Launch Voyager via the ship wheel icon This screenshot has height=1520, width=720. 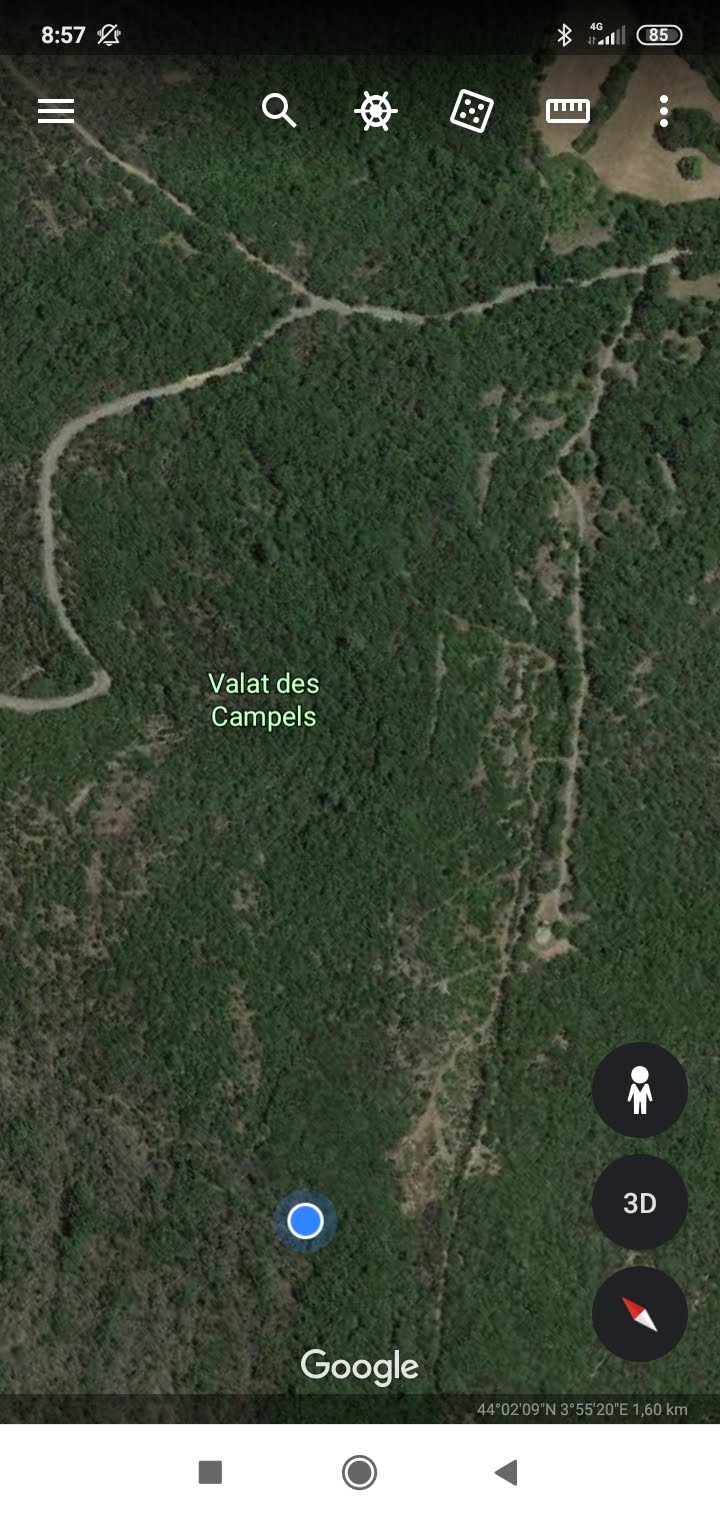pyautogui.click(x=376, y=111)
